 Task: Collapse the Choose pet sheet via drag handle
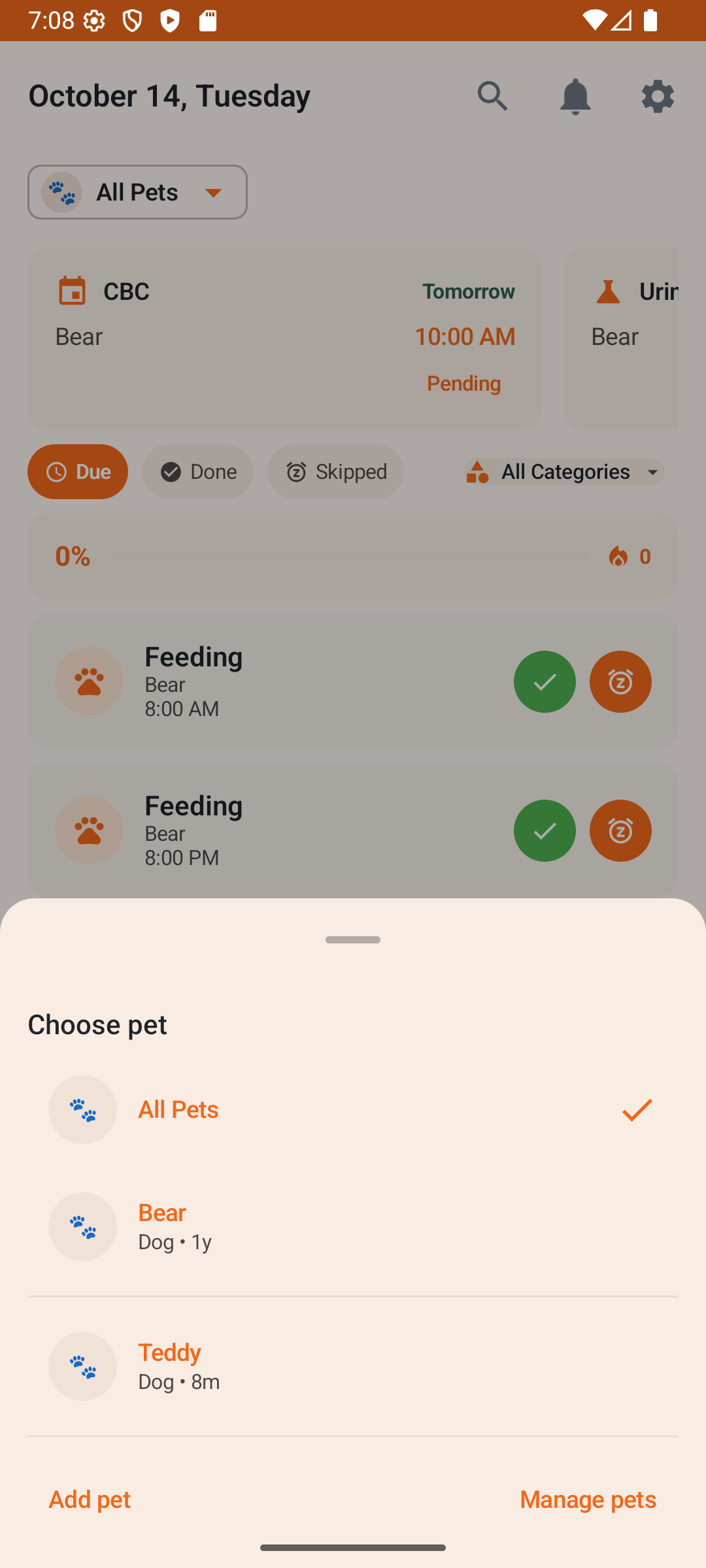[x=352, y=939]
